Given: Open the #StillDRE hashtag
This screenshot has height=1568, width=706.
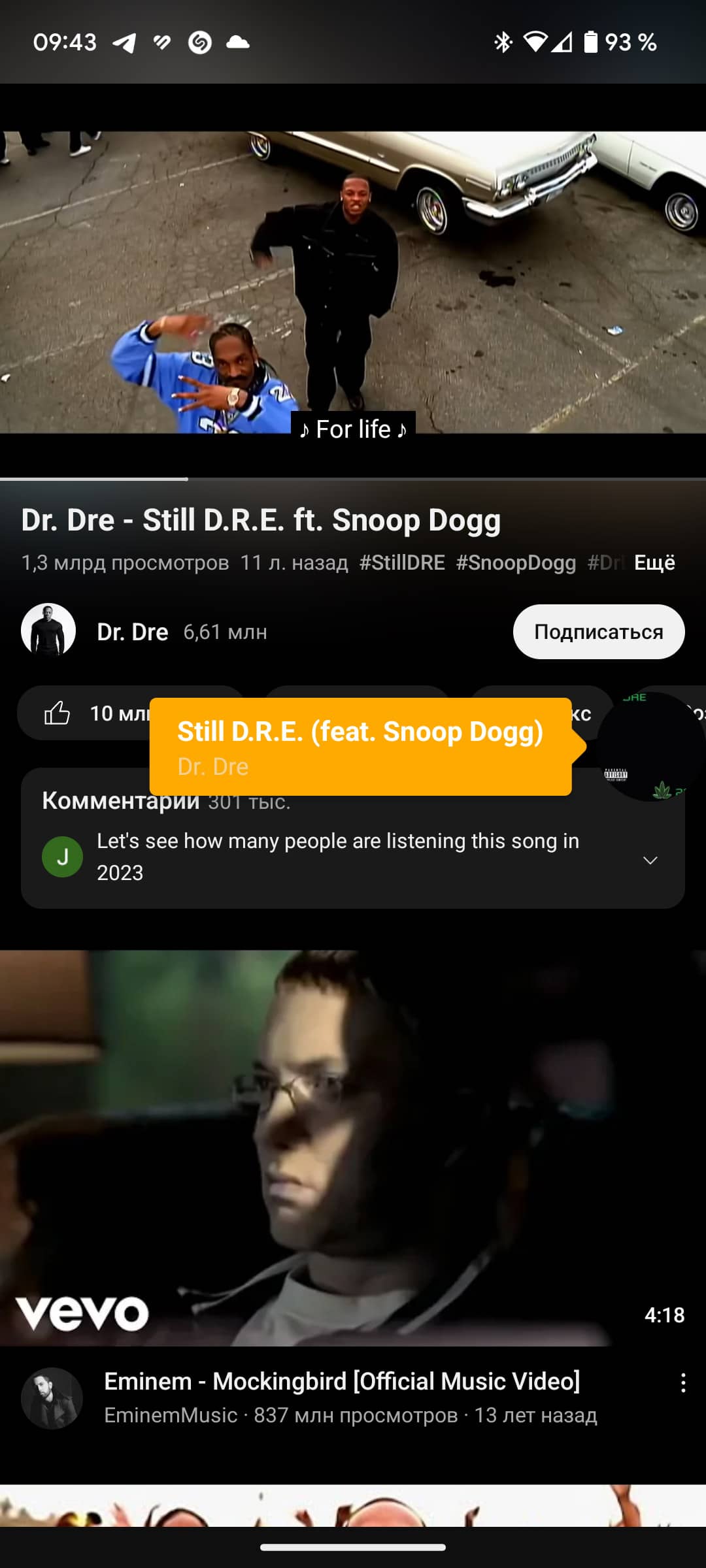Looking at the screenshot, I should (x=402, y=563).
